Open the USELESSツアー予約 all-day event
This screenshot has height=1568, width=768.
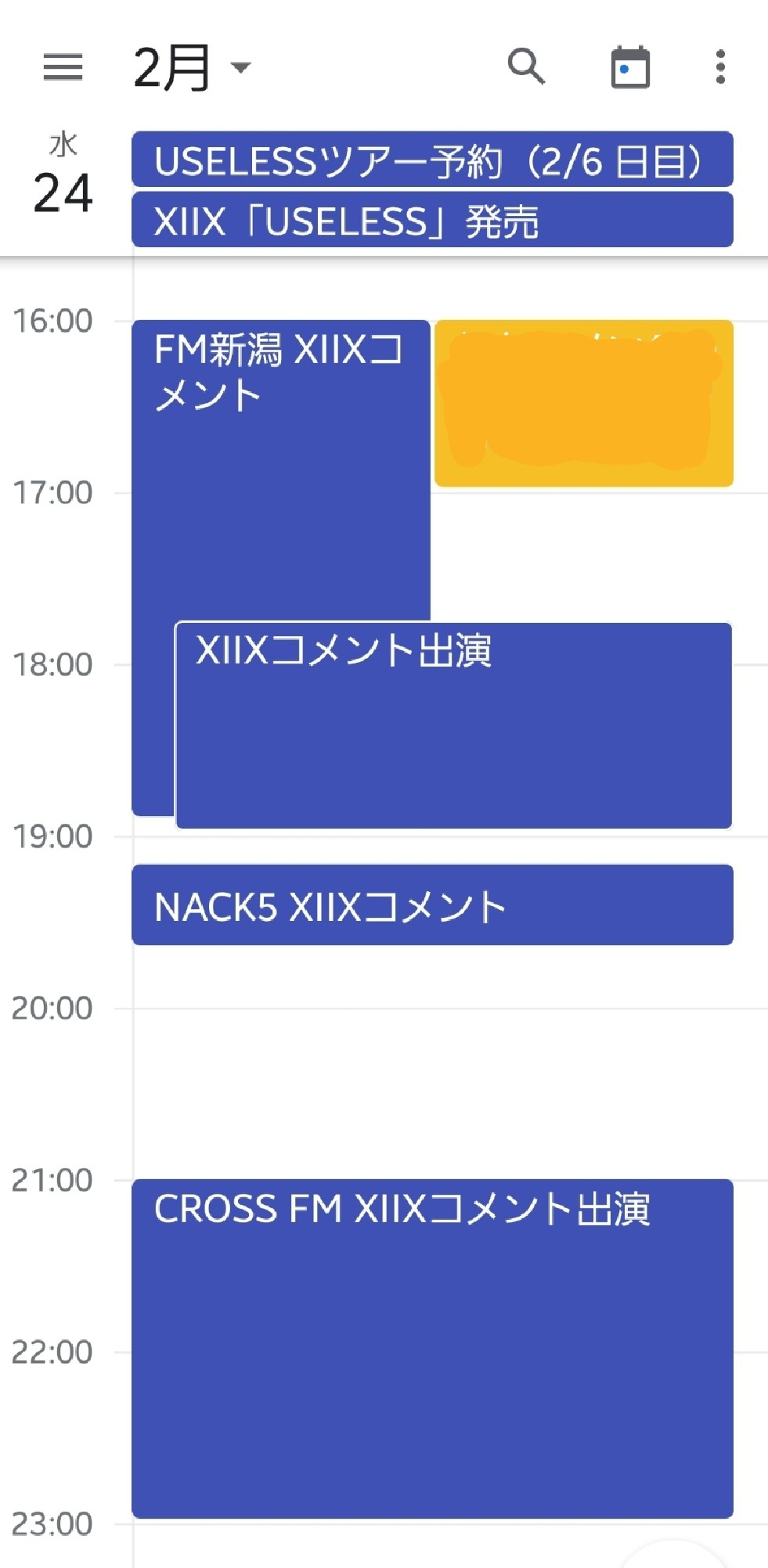point(432,160)
